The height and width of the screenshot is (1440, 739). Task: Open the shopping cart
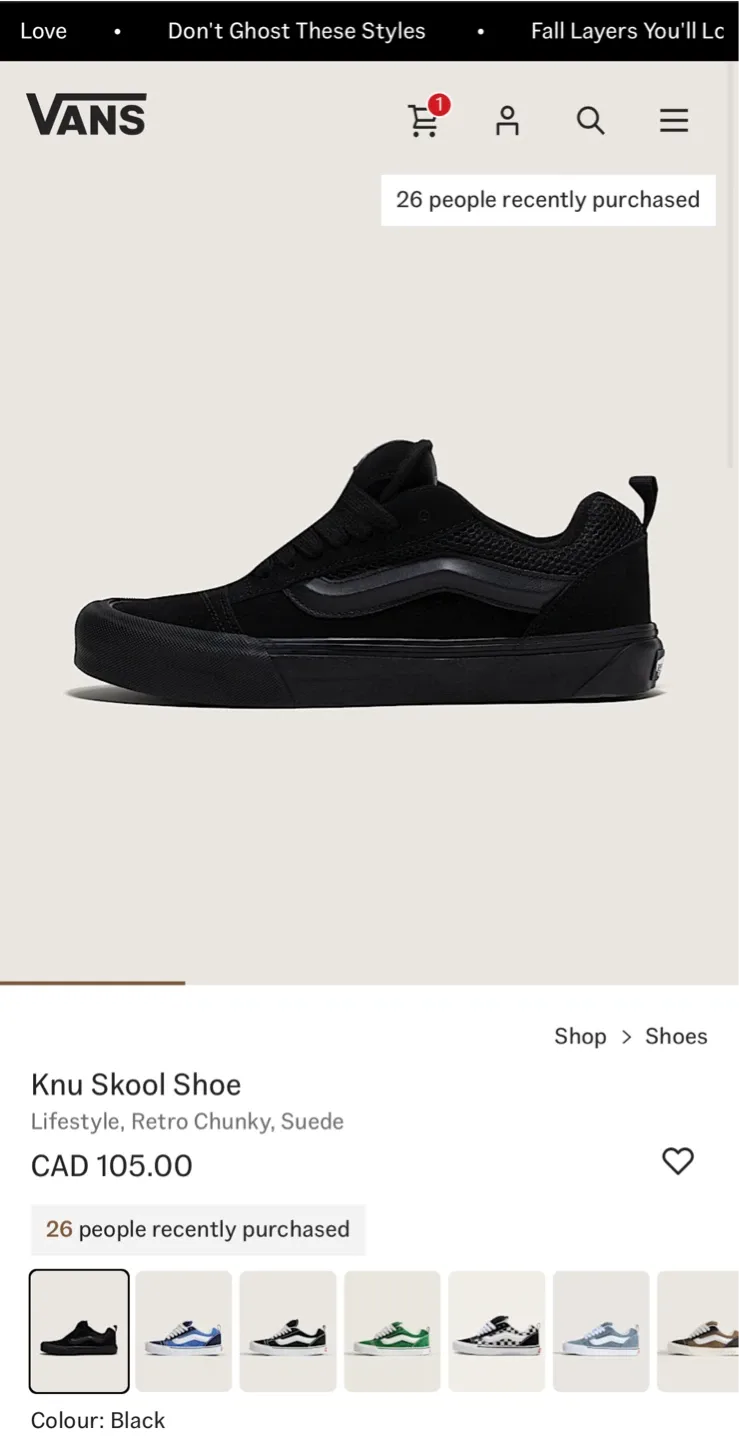(424, 121)
